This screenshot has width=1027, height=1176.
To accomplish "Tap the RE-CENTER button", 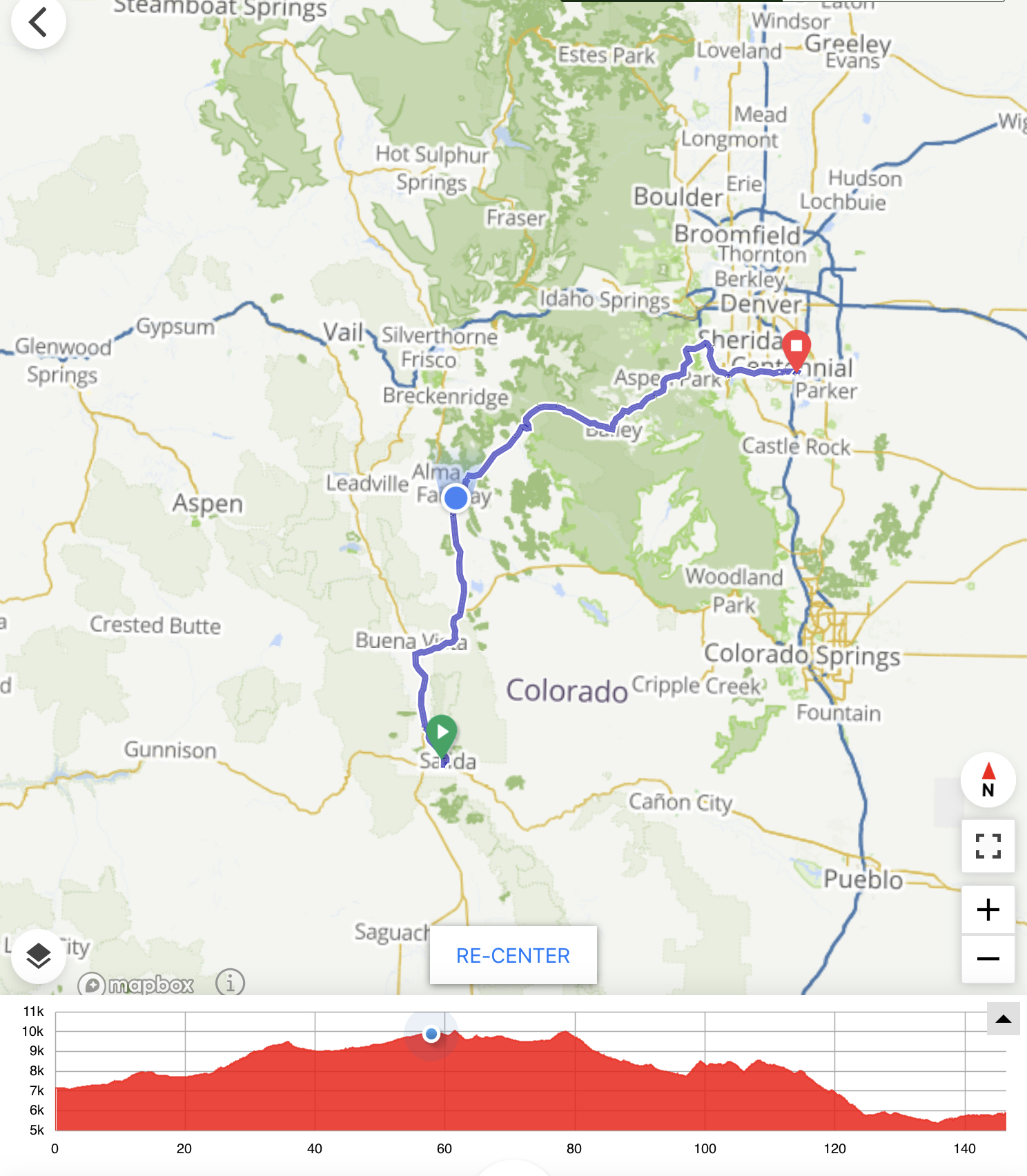I will click(x=513, y=955).
